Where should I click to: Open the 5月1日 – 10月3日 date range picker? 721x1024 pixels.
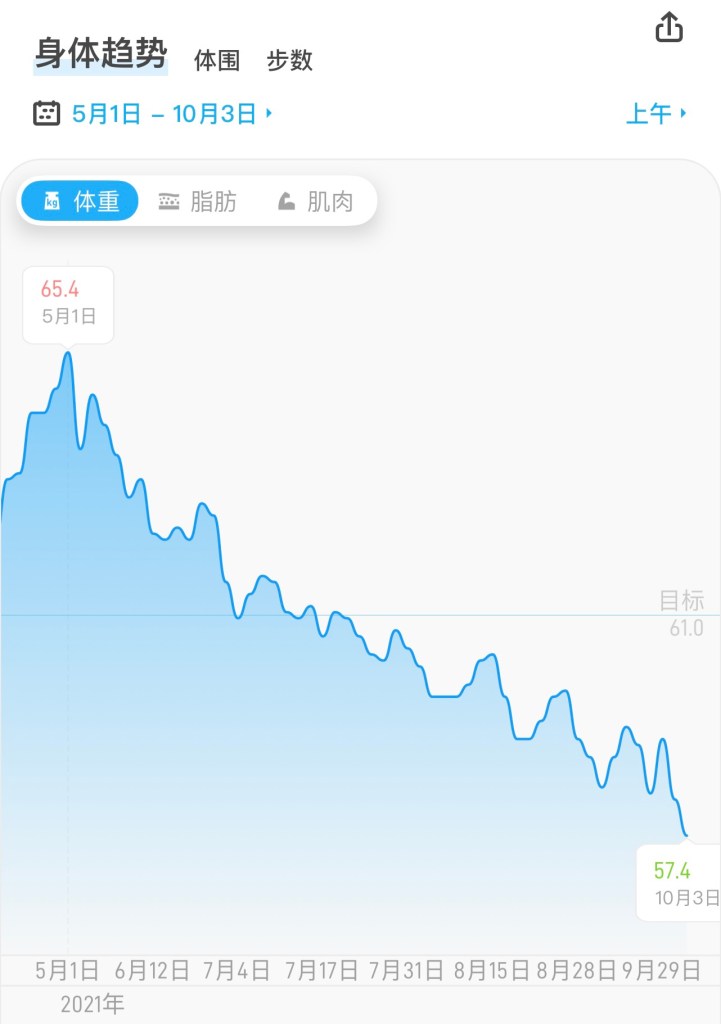165,114
